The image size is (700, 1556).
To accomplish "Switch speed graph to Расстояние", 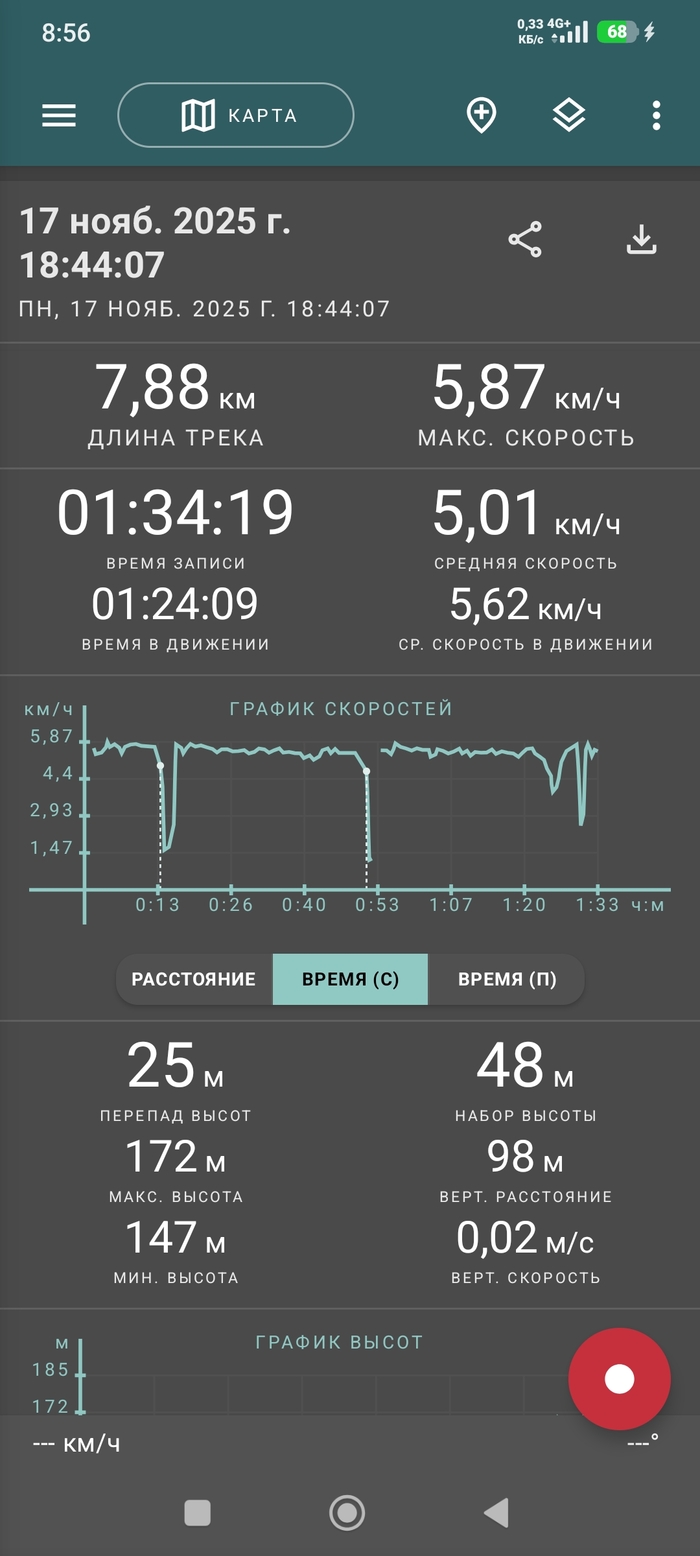I will [x=194, y=979].
